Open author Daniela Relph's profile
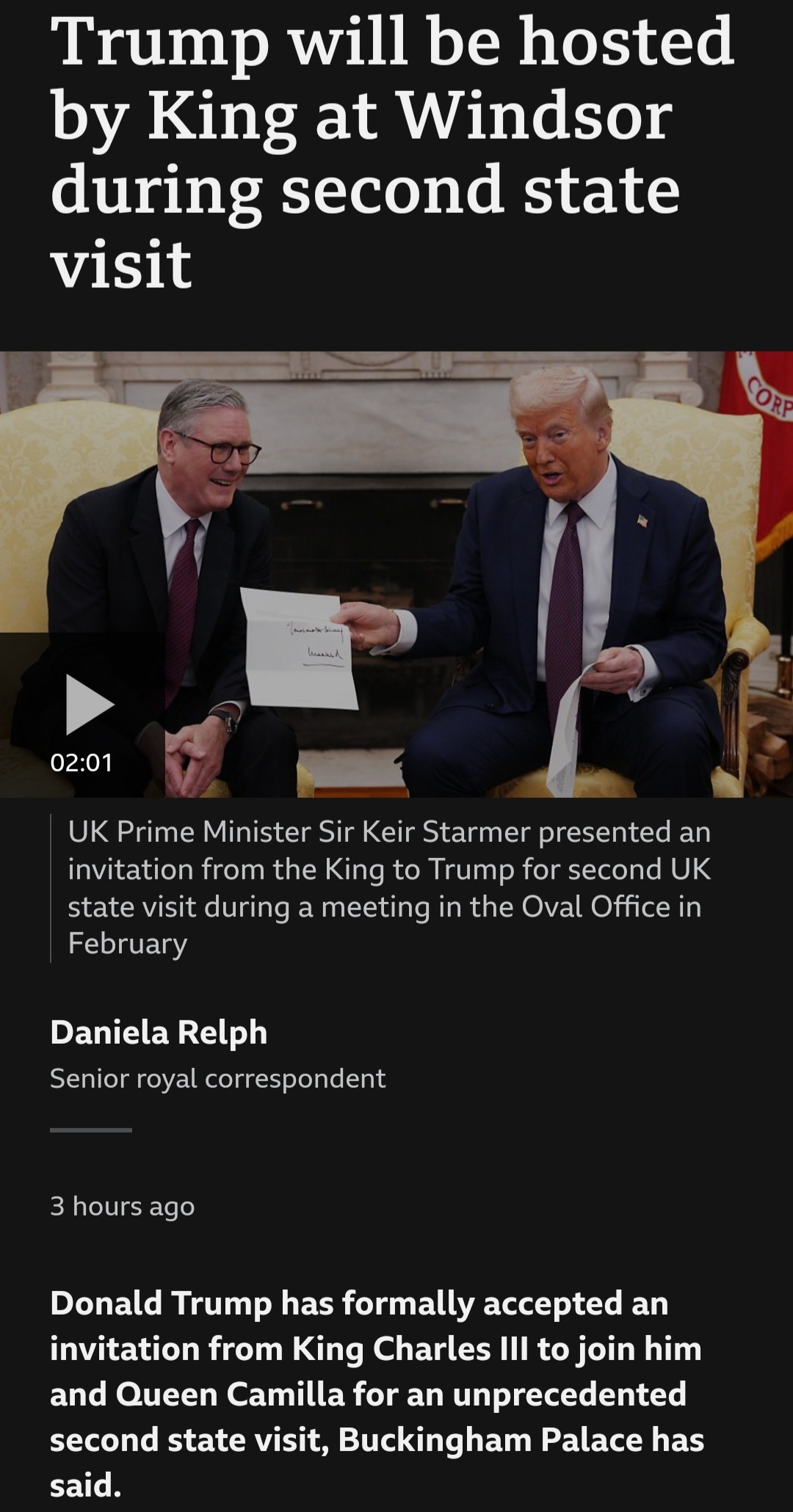This screenshot has height=1512, width=793. coord(159,1032)
